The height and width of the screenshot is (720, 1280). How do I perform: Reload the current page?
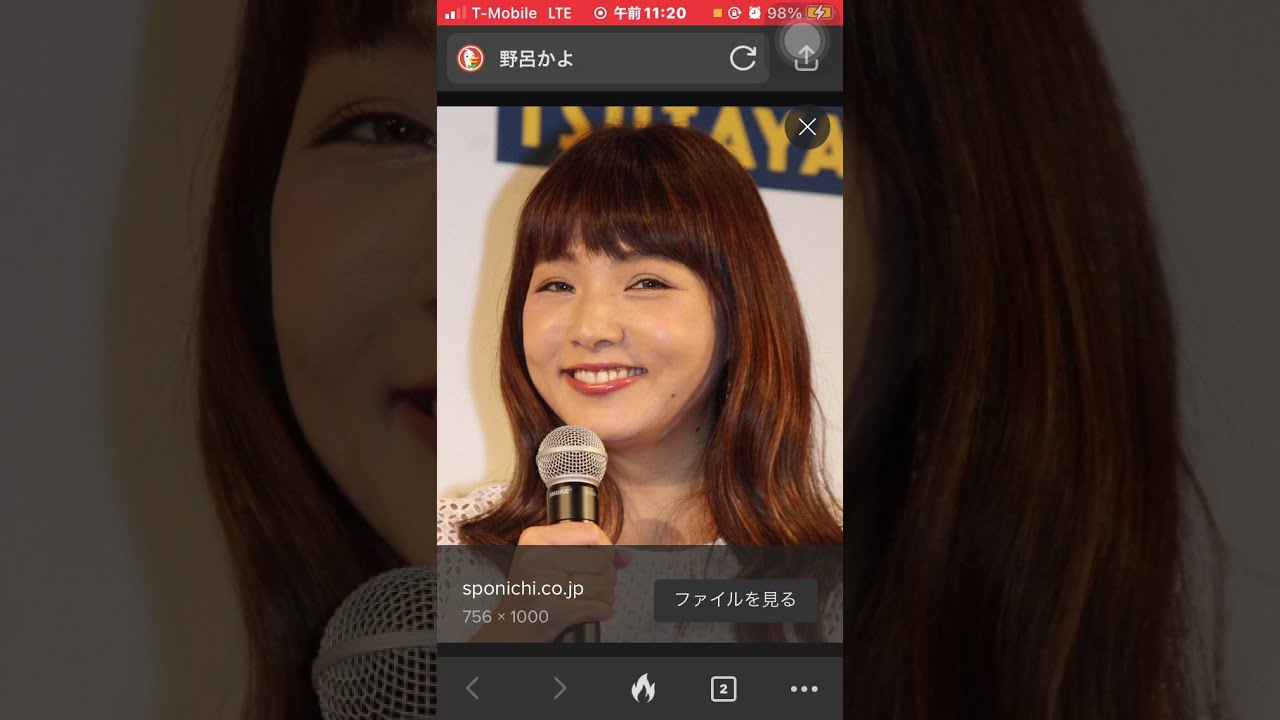click(x=743, y=59)
